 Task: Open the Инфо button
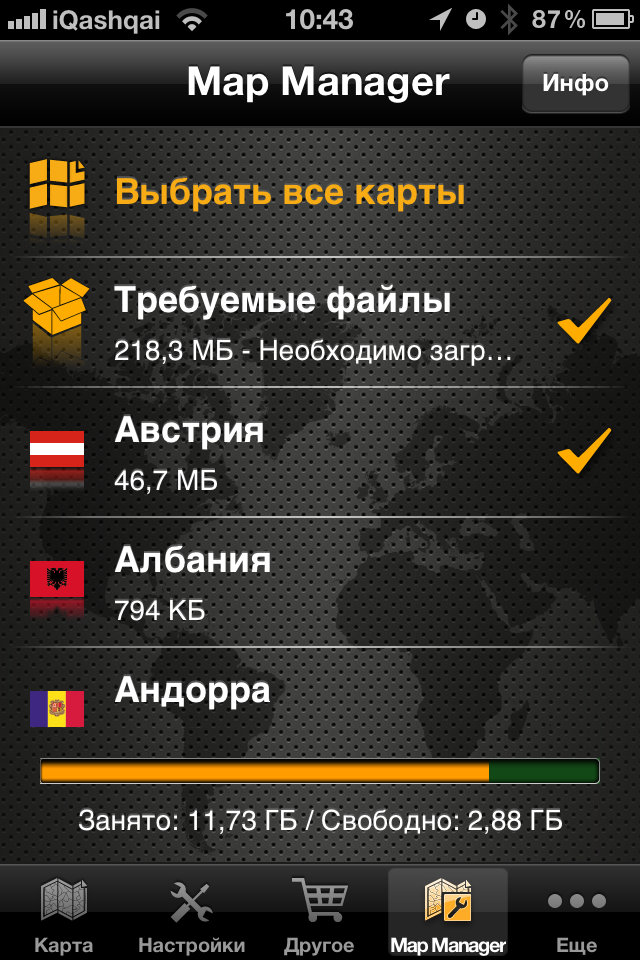575,83
